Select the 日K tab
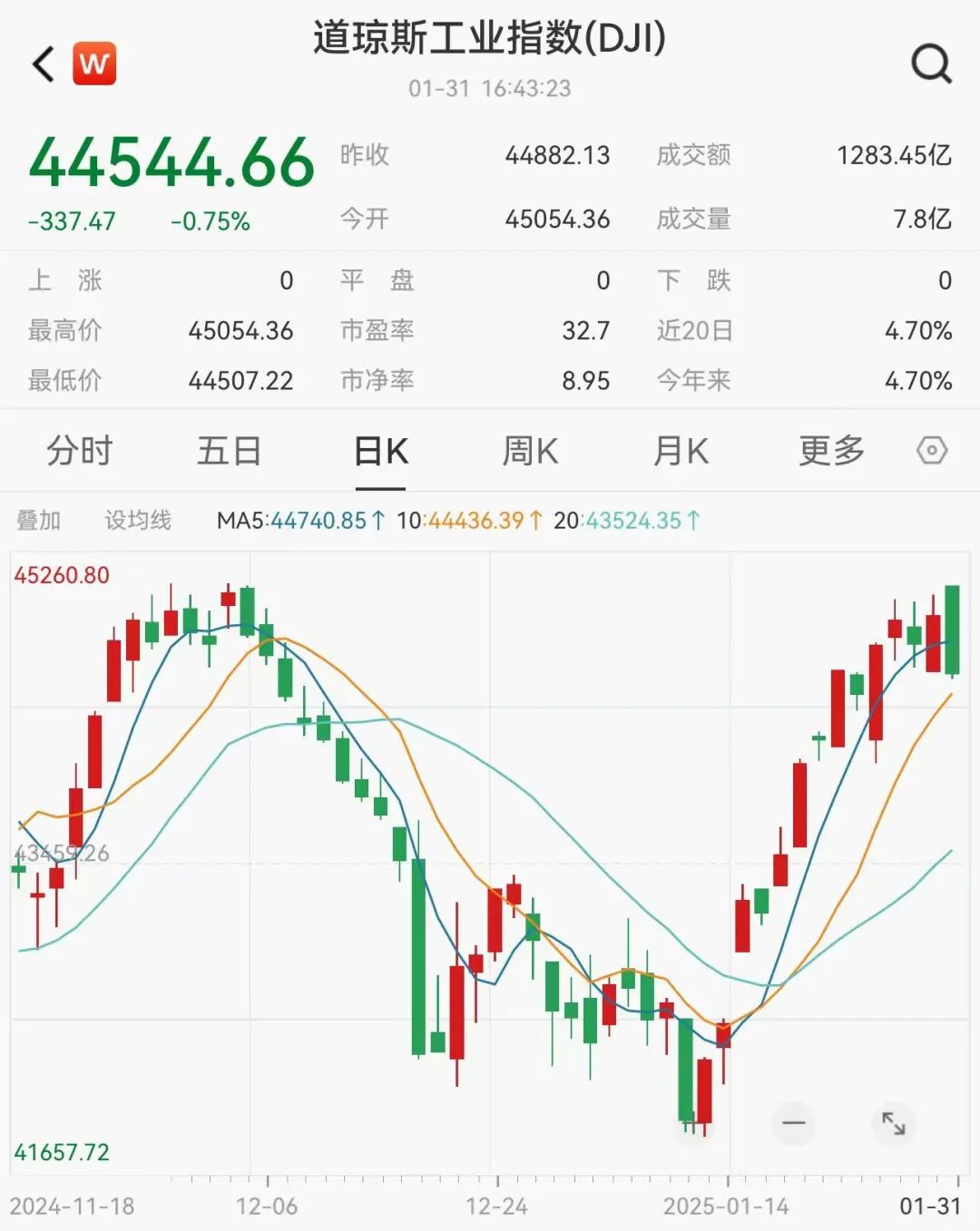Screen dimensions: 980x1231 pyautogui.click(x=379, y=451)
